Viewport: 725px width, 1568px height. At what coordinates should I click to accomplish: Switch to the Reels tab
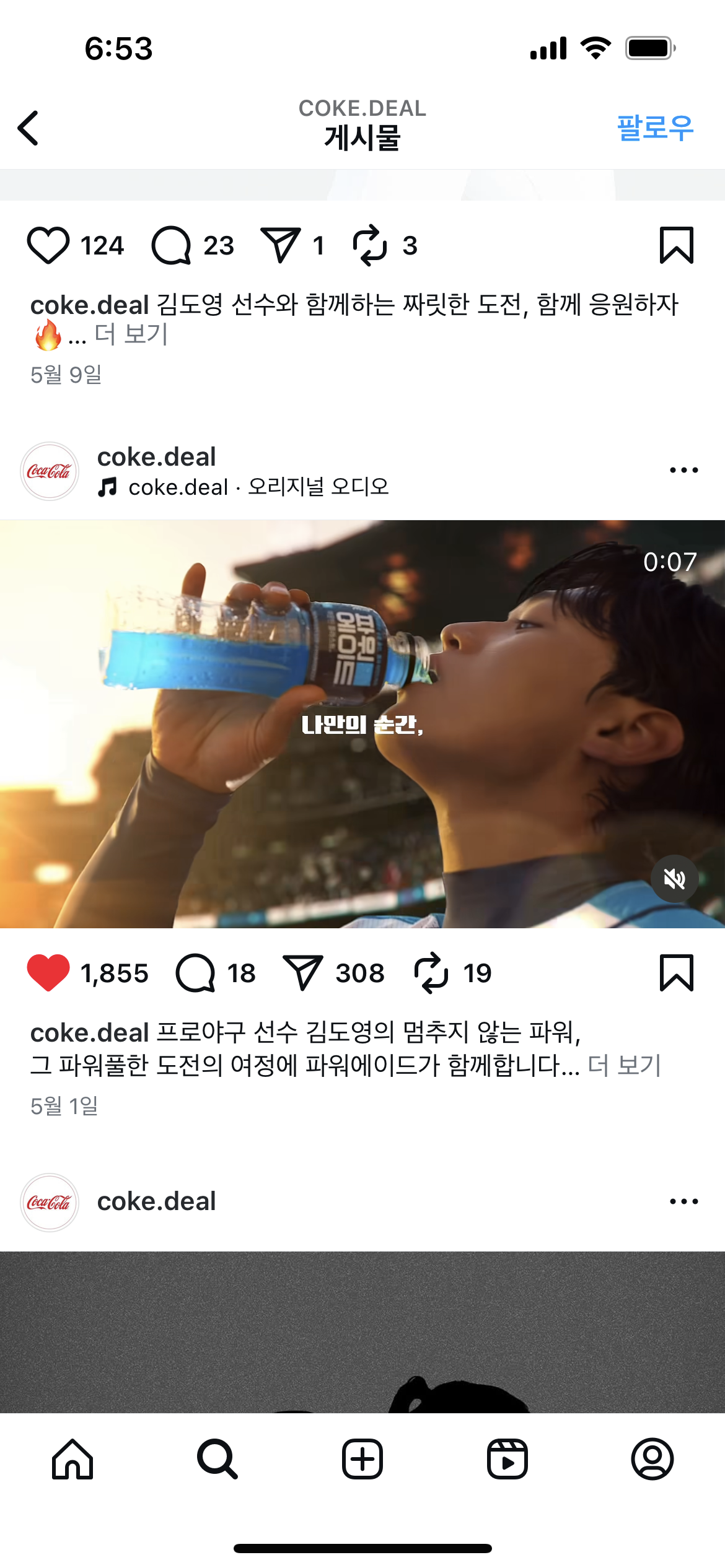pyautogui.click(x=507, y=1458)
